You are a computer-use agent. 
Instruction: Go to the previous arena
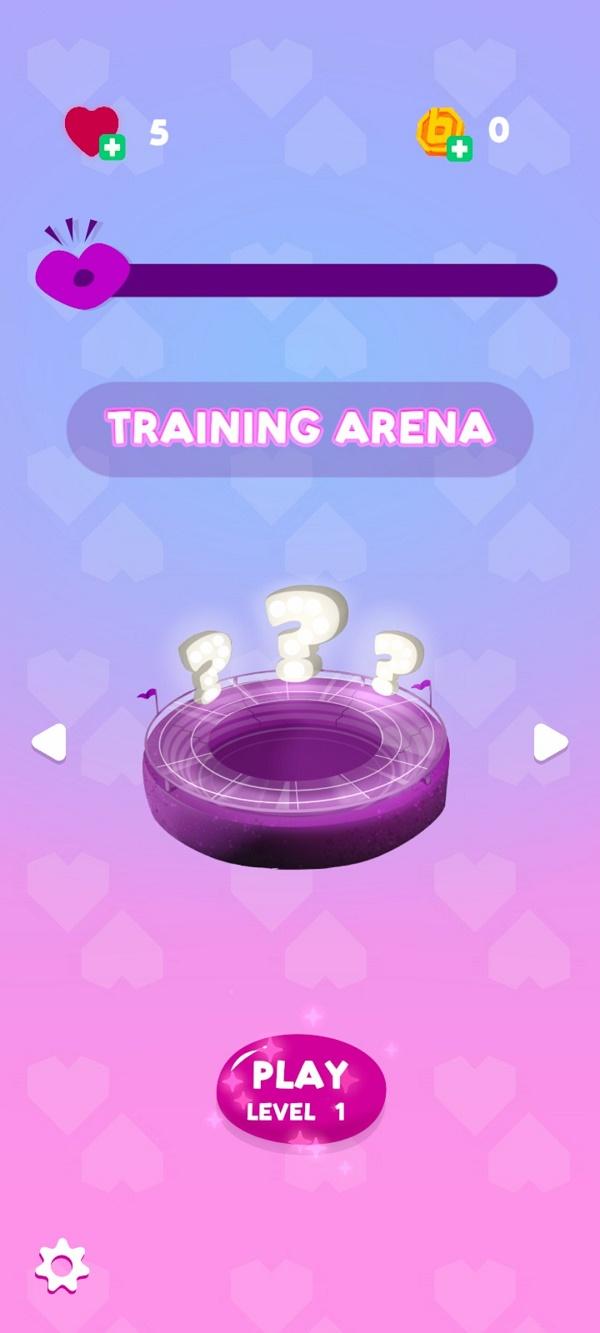(x=48, y=743)
